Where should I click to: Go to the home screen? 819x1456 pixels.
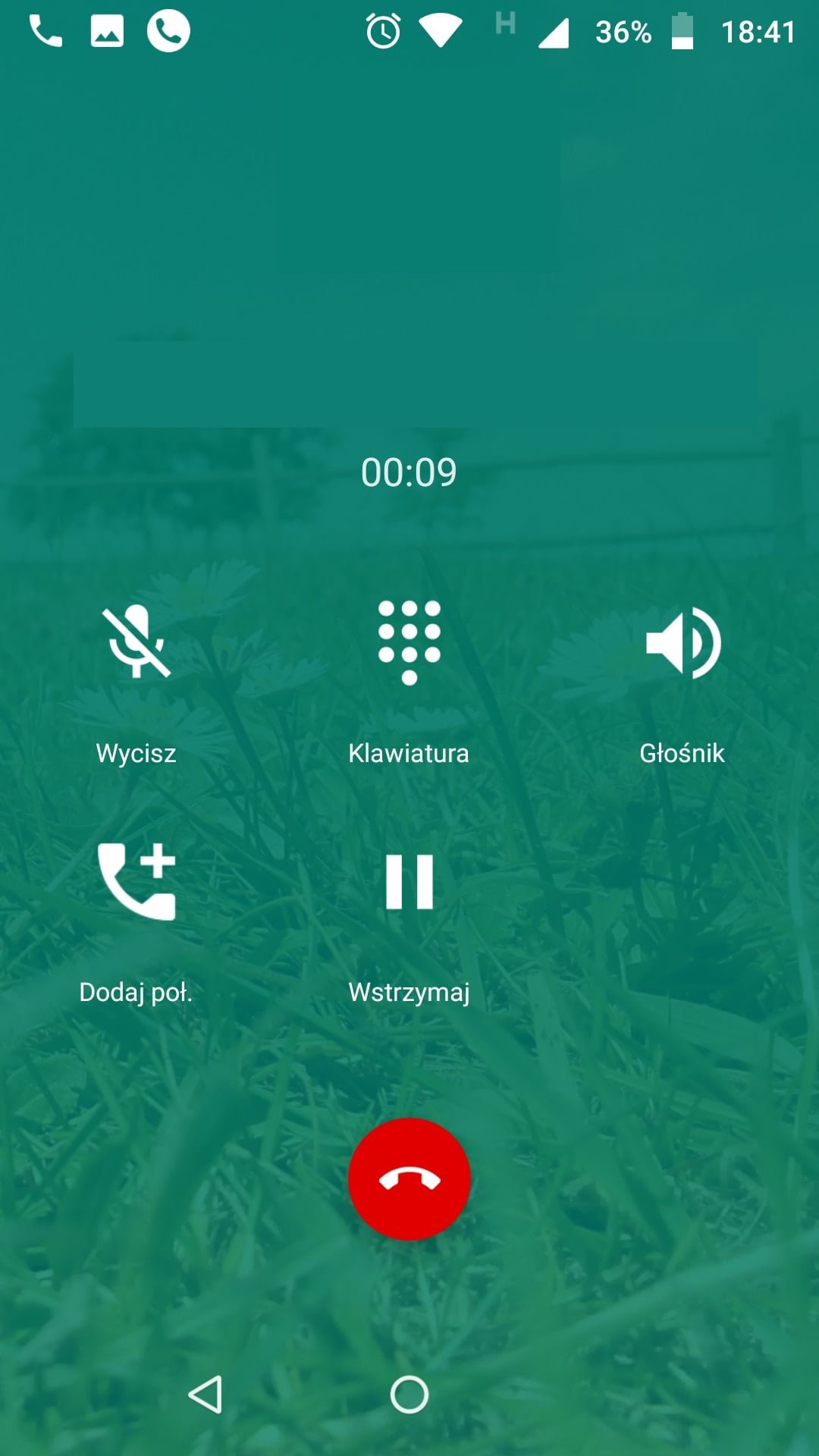click(409, 1395)
